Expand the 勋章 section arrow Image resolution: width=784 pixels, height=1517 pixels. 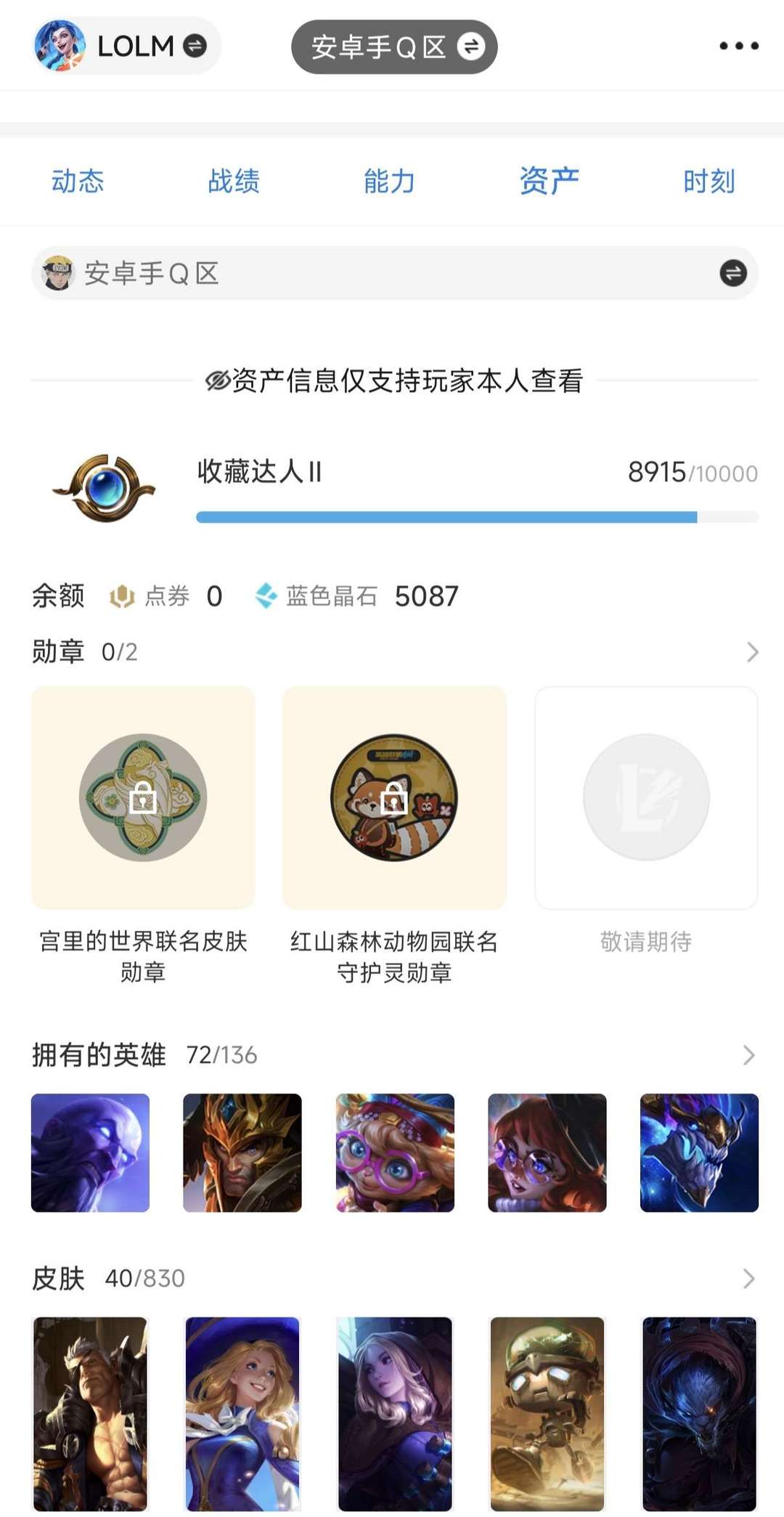pos(752,652)
